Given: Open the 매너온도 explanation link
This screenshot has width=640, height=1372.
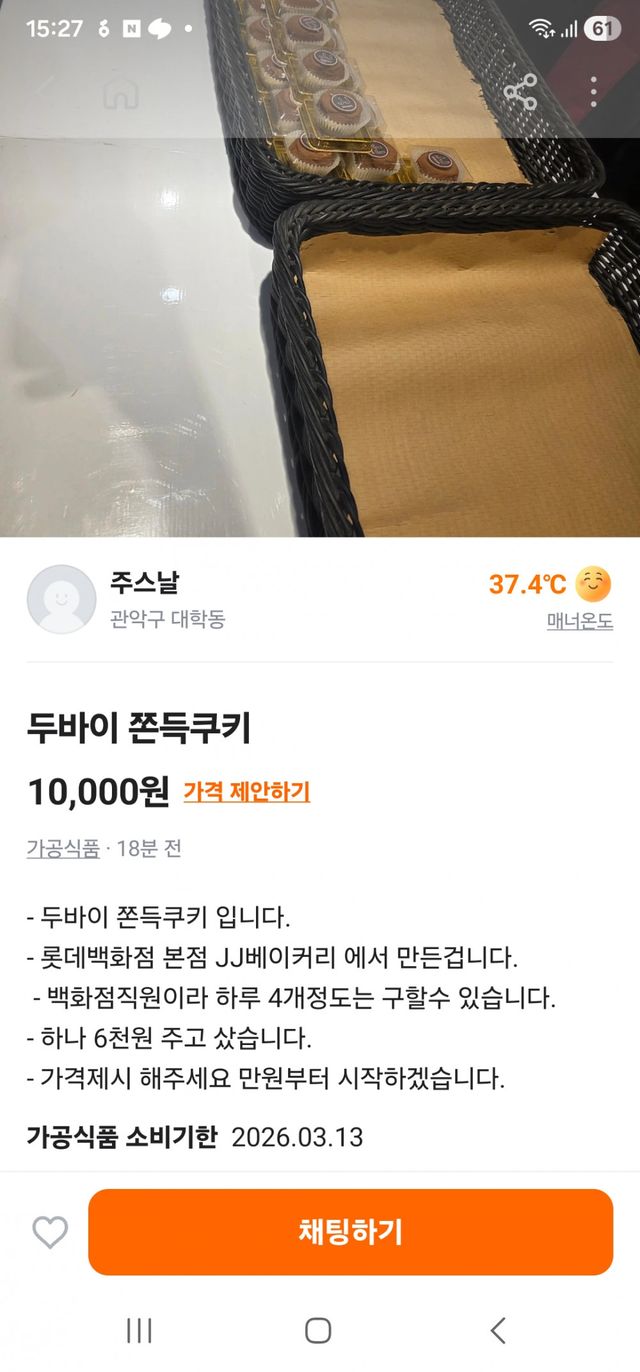Looking at the screenshot, I should click(579, 621).
